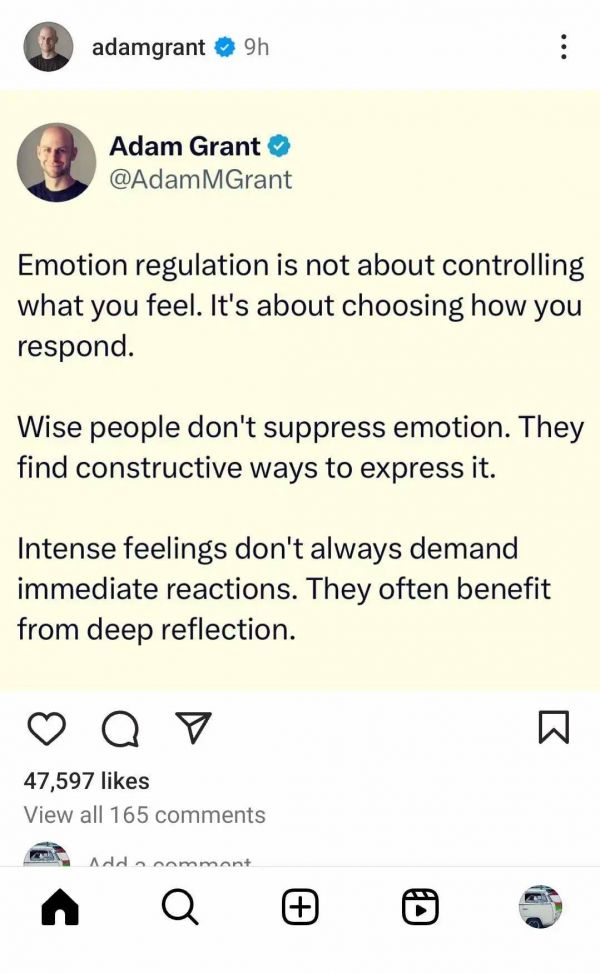
Task: Save the post with the bookmark icon
Action: tap(553, 727)
